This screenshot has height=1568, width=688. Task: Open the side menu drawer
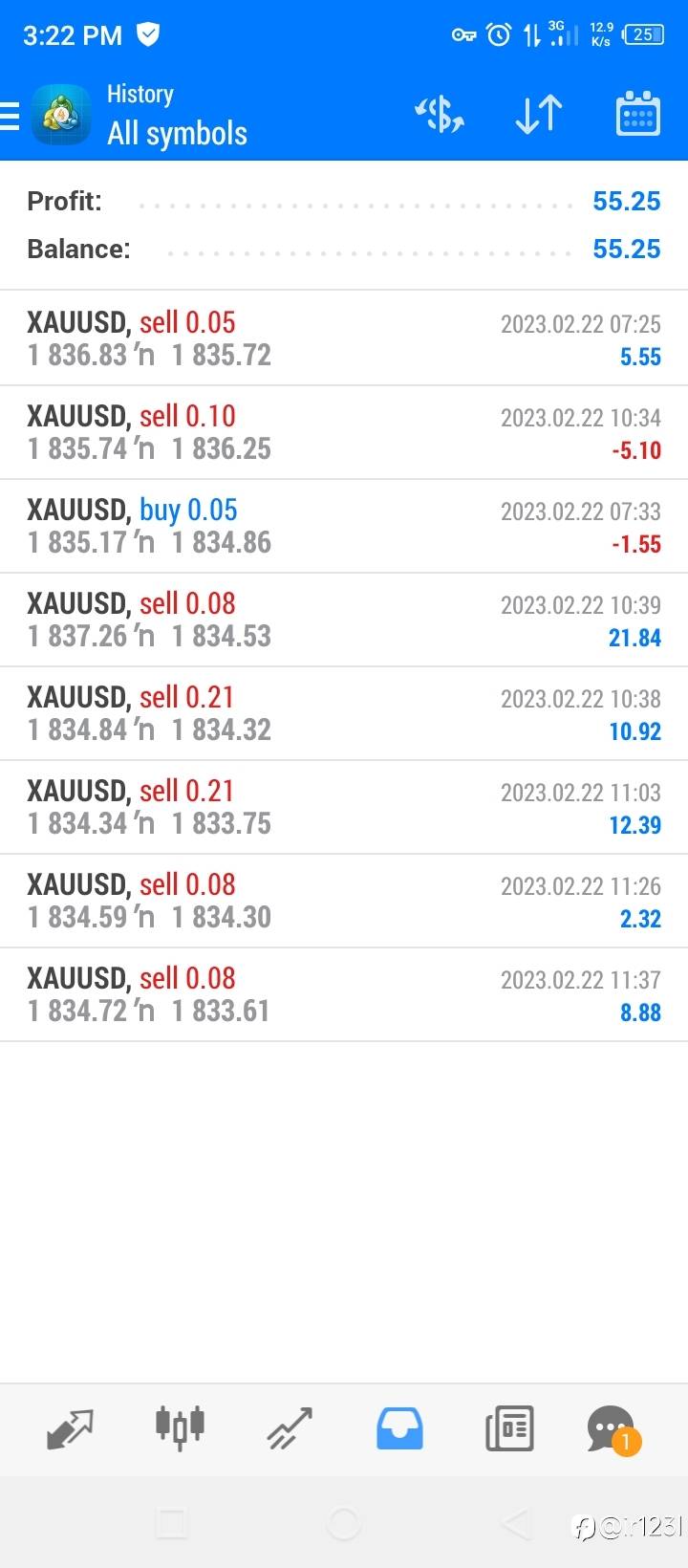coord(11,116)
